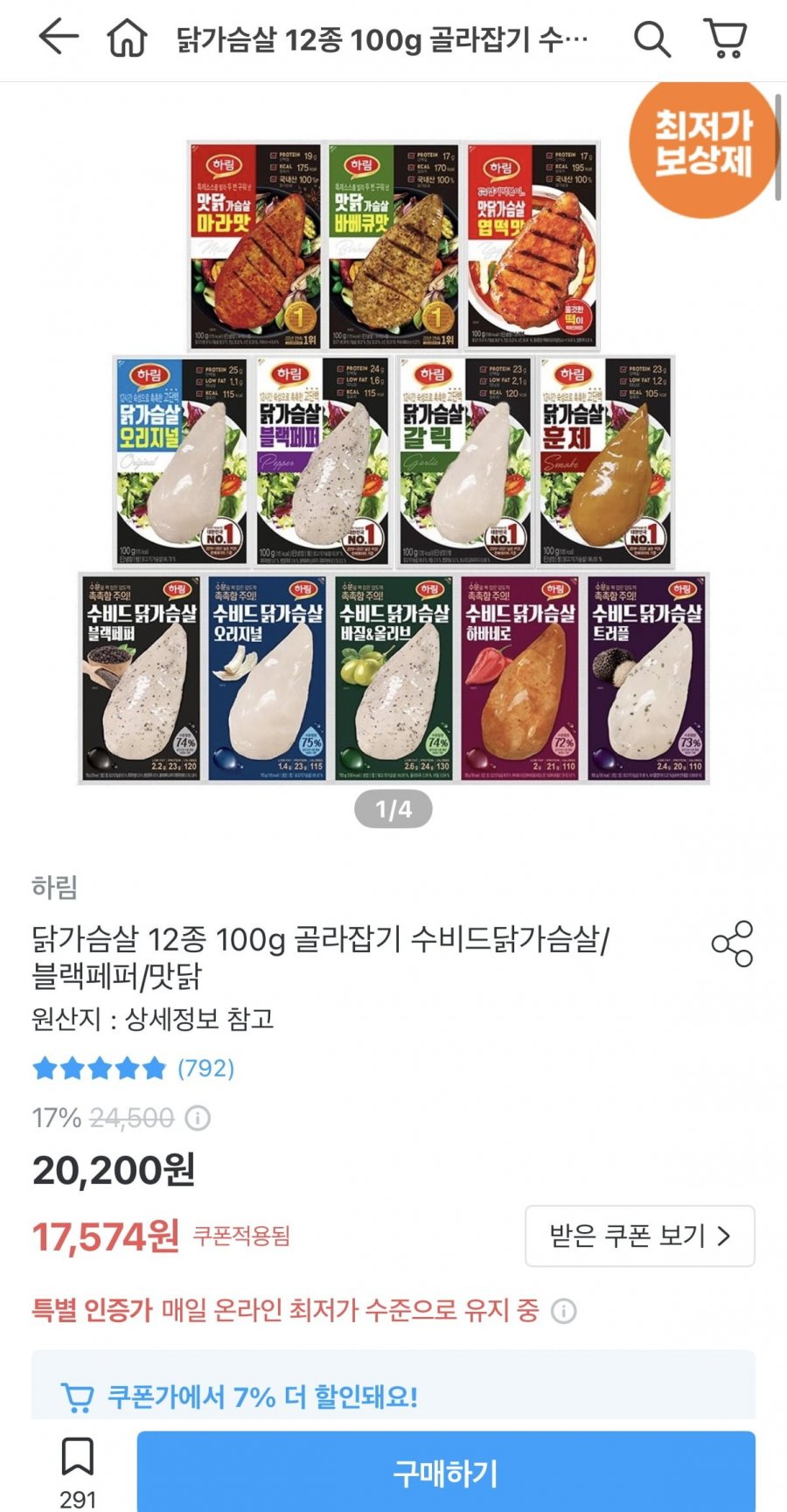Open the 하림 brand link

point(54,887)
